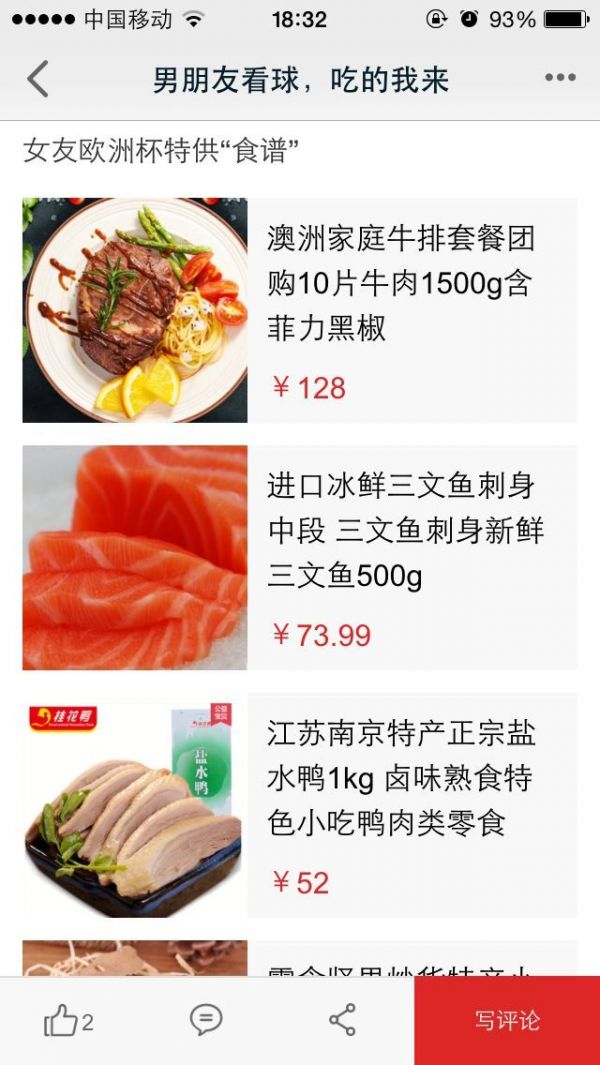Go back using the top-left arrow
This screenshot has width=600, height=1065.
pos(38,79)
